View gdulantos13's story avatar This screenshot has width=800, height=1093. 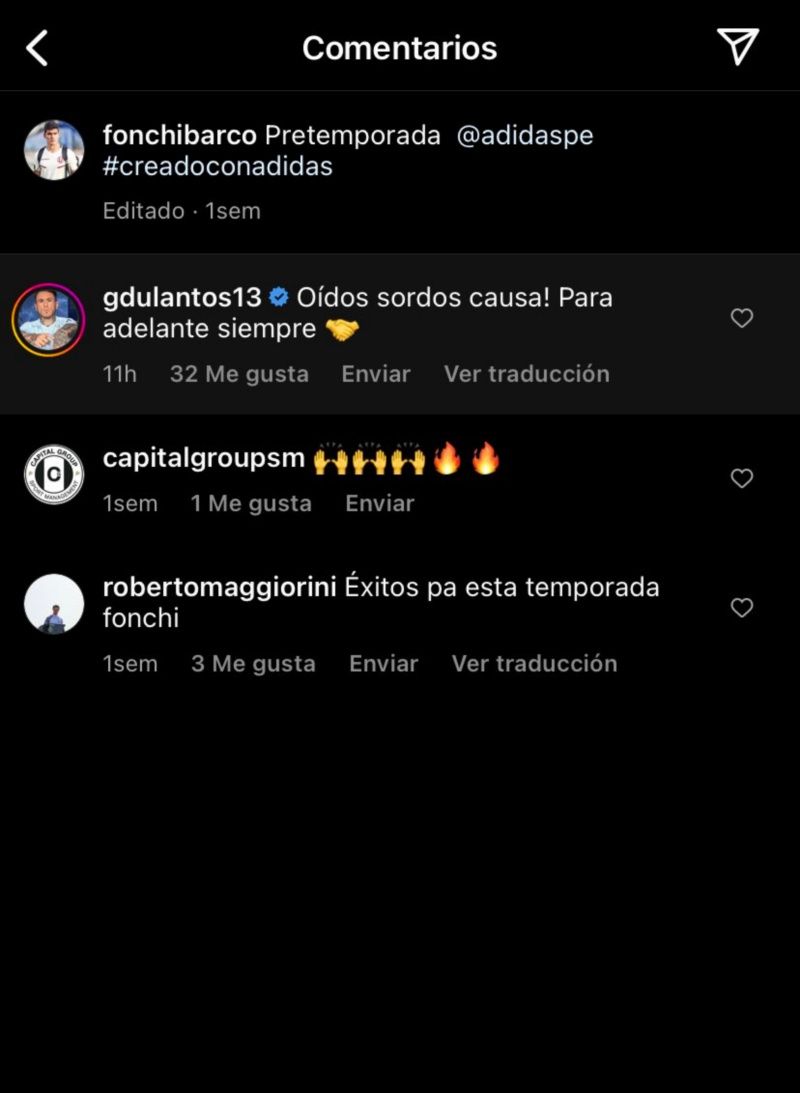point(48,320)
